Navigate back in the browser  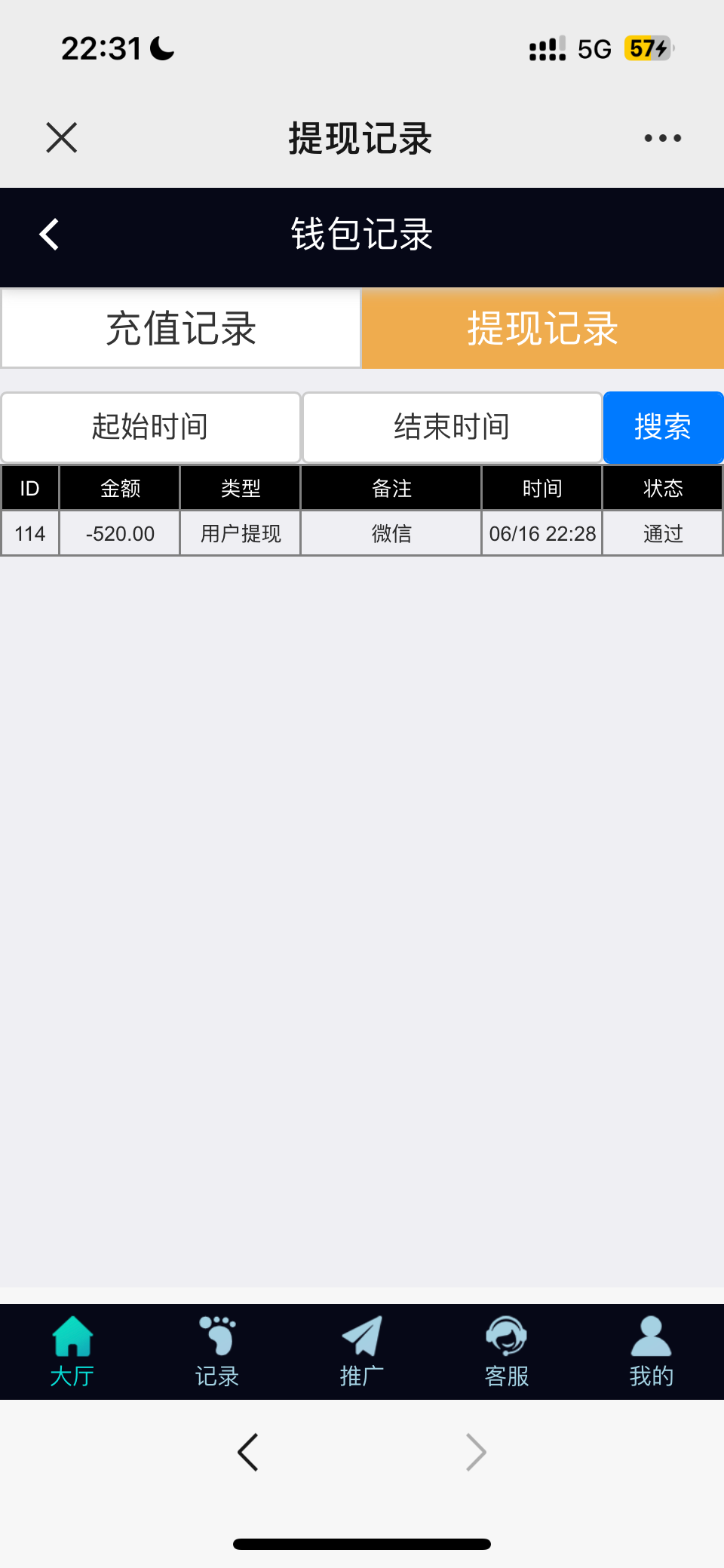point(248,1452)
